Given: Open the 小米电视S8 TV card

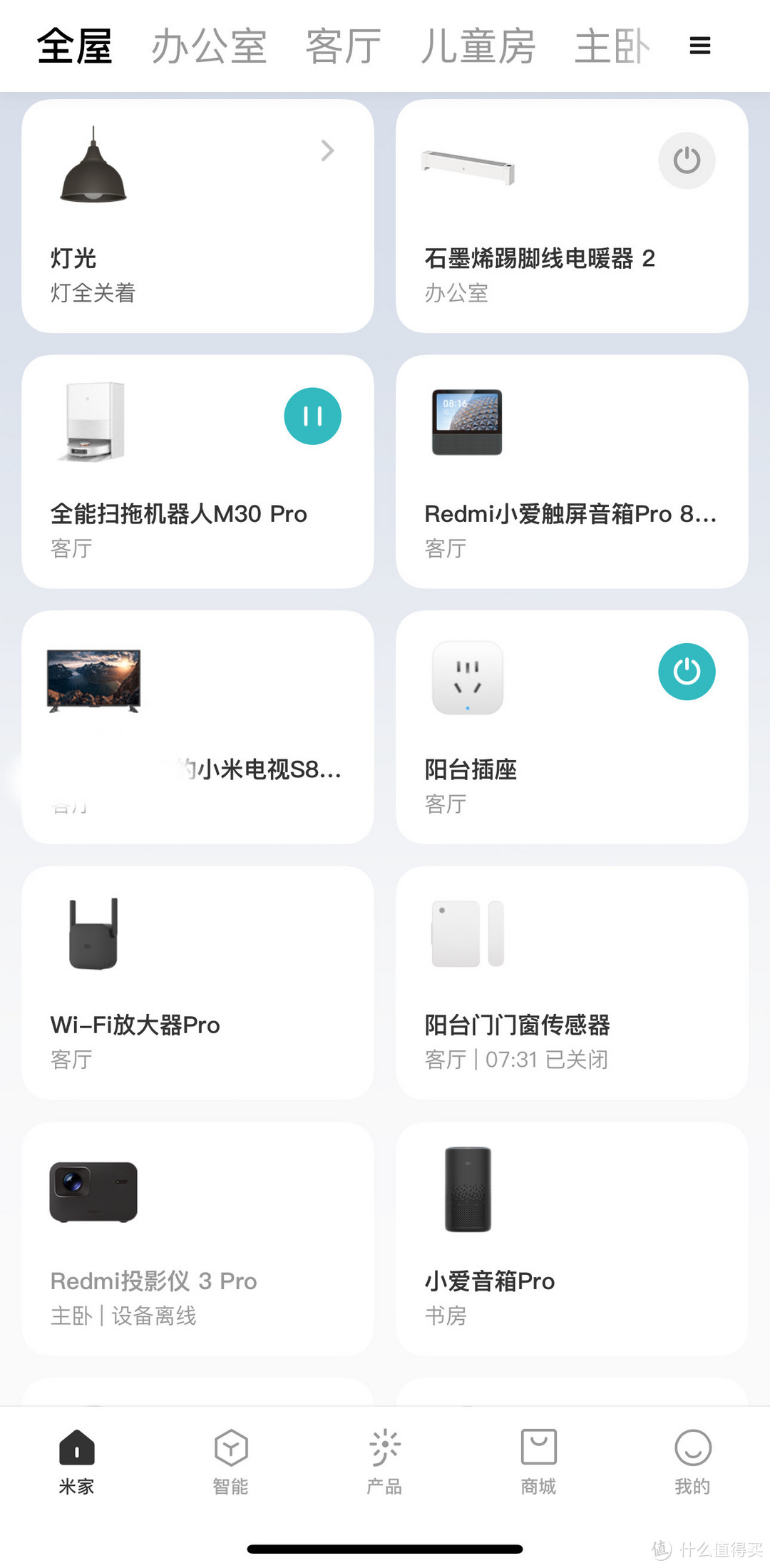Looking at the screenshot, I should pos(198,727).
